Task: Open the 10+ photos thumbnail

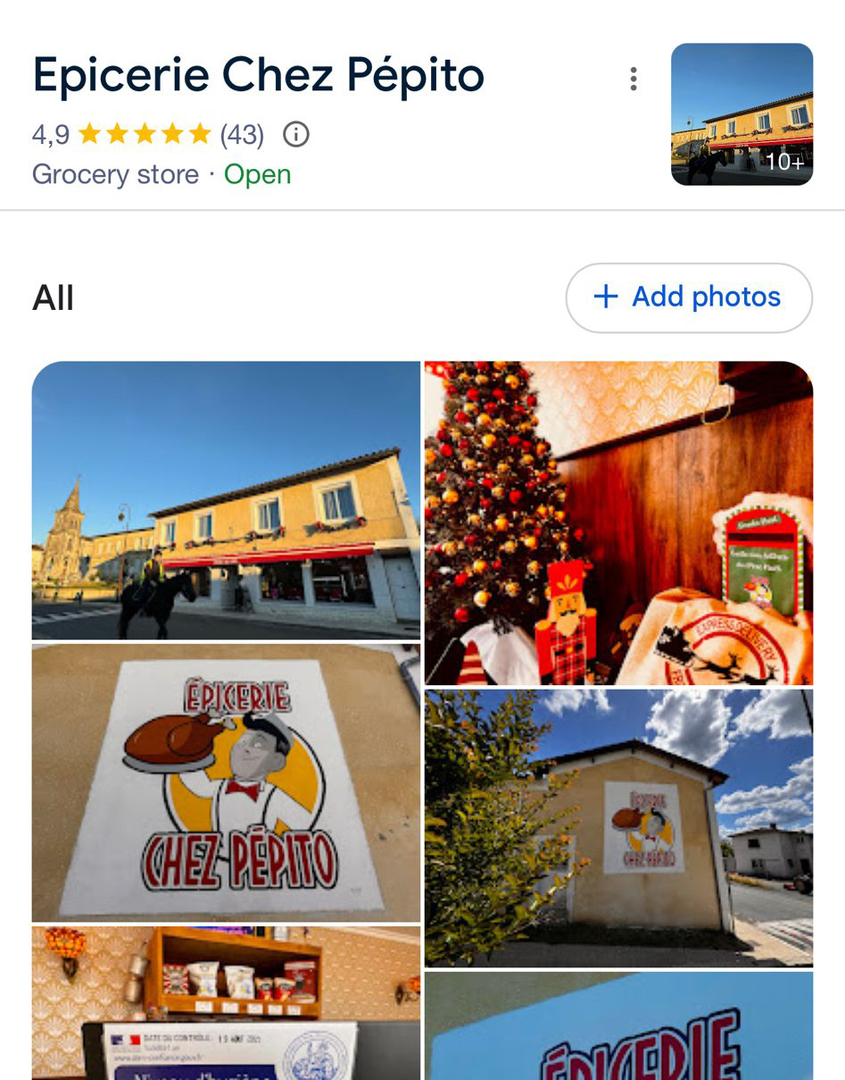Action: pyautogui.click(x=741, y=114)
